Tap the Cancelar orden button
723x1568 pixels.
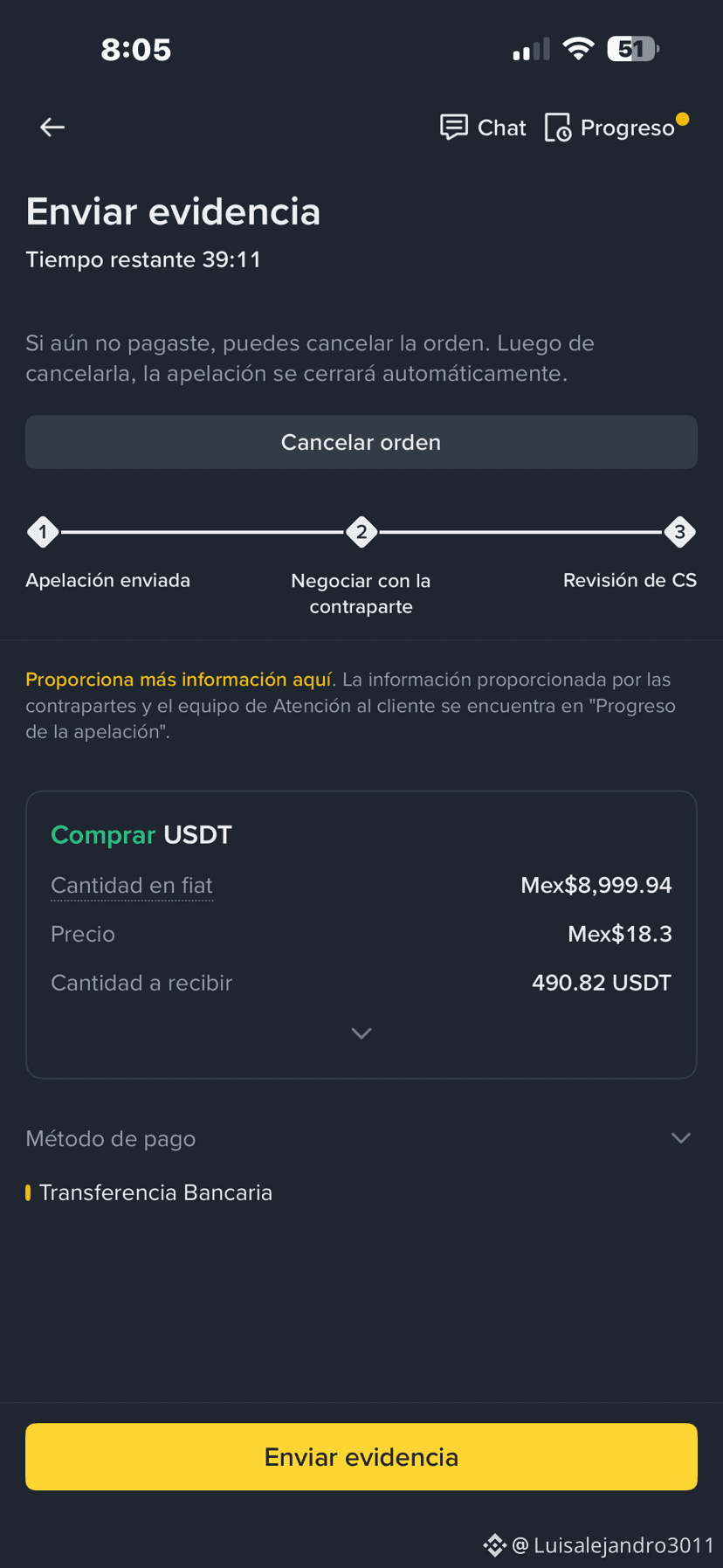361,442
